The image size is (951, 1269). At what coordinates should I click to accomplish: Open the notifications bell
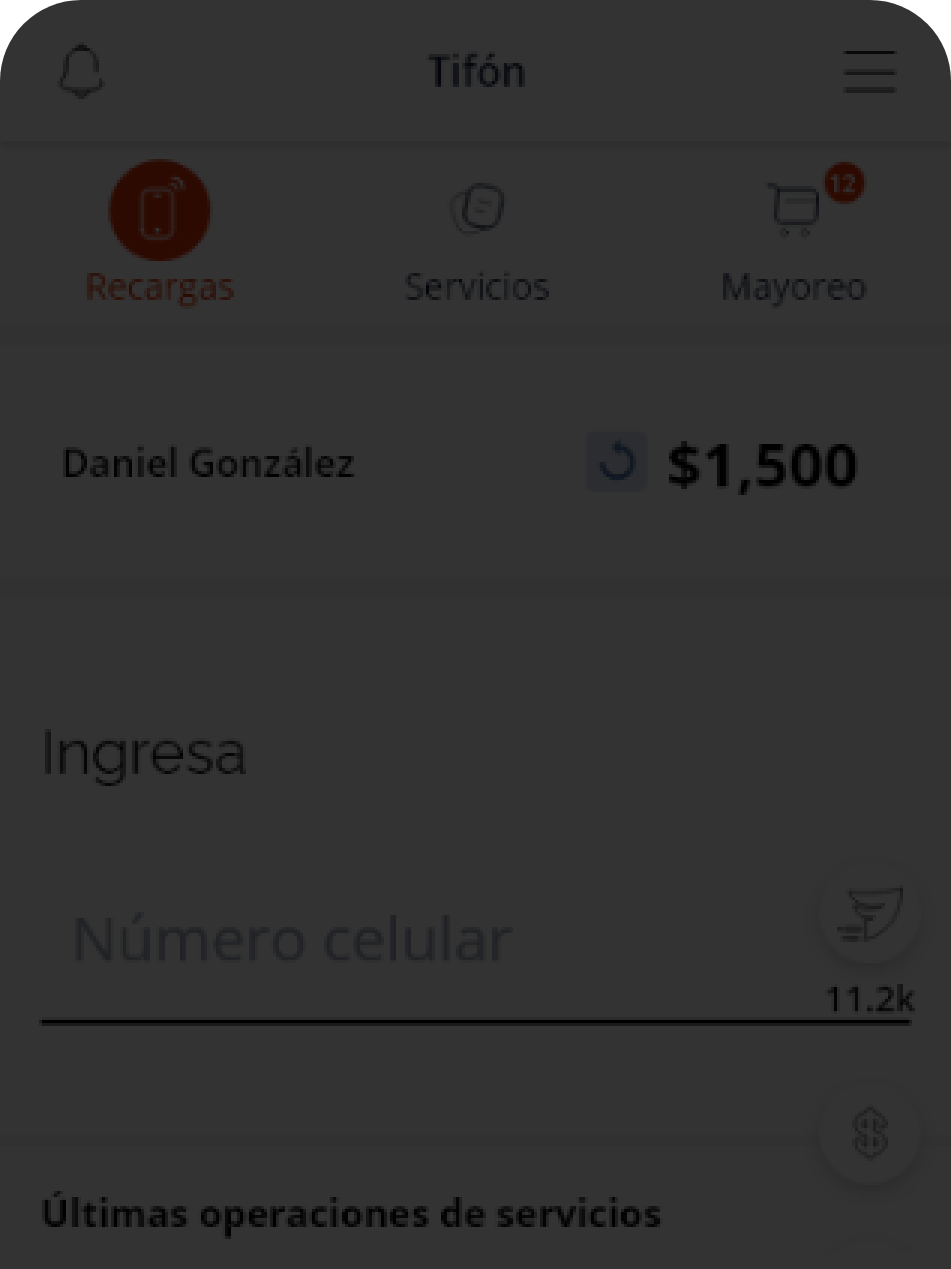click(x=81, y=73)
